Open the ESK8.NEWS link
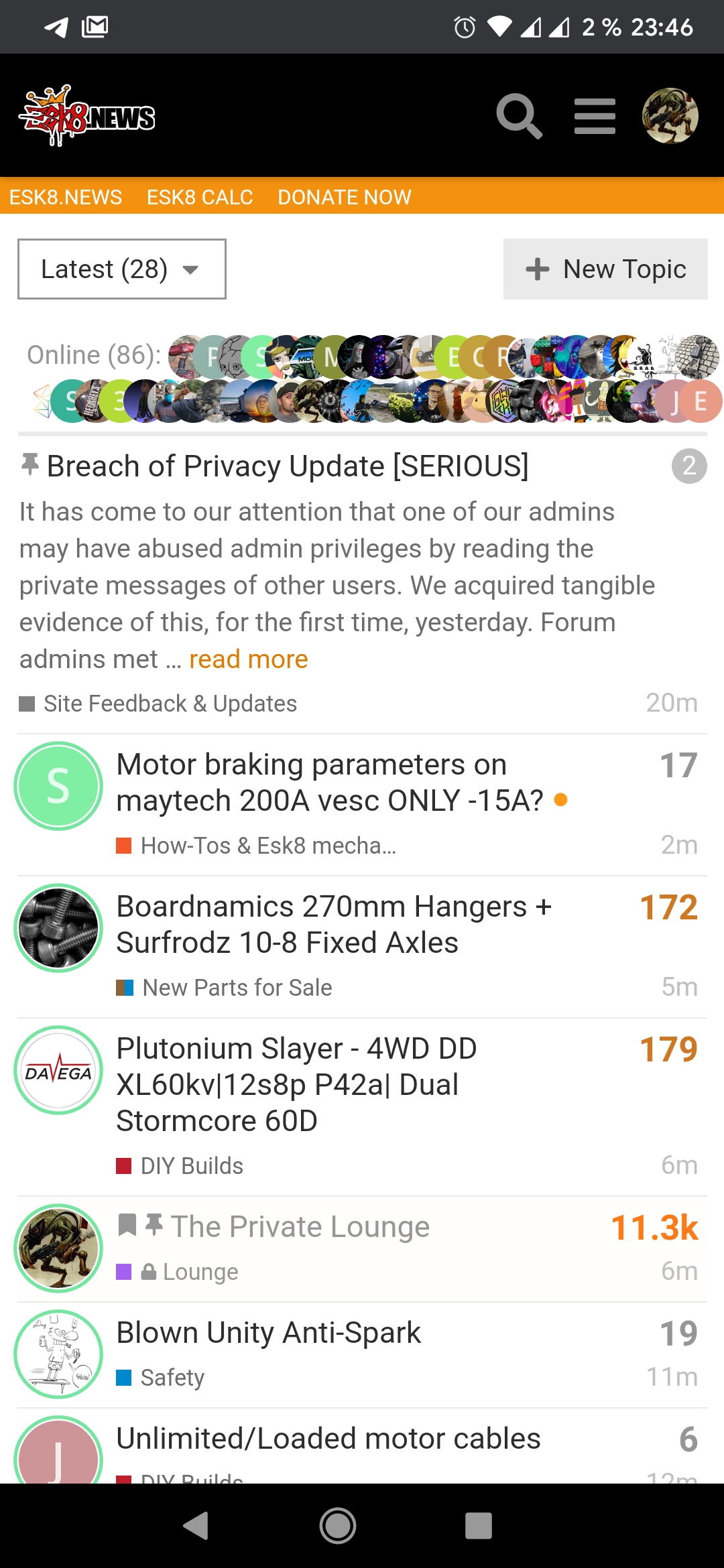This screenshot has height=1568, width=724. [x=66, y=197]
